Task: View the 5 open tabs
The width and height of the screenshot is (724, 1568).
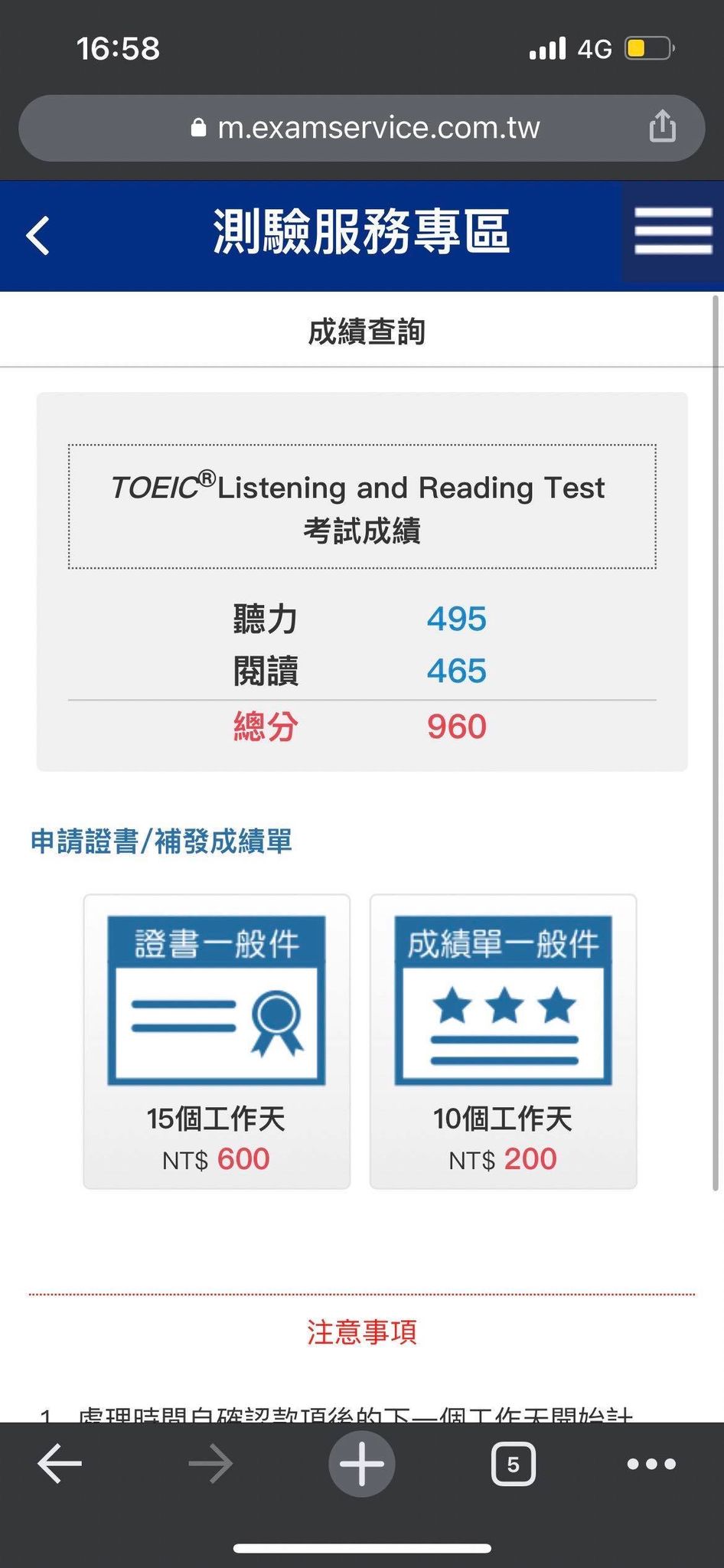Action: click(513, 1464)
